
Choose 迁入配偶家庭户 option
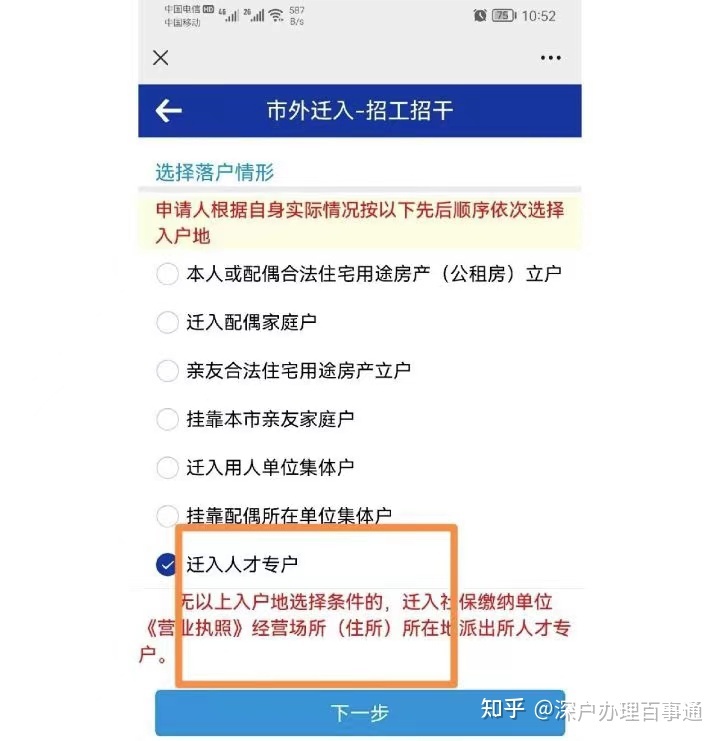pos(167,322)
